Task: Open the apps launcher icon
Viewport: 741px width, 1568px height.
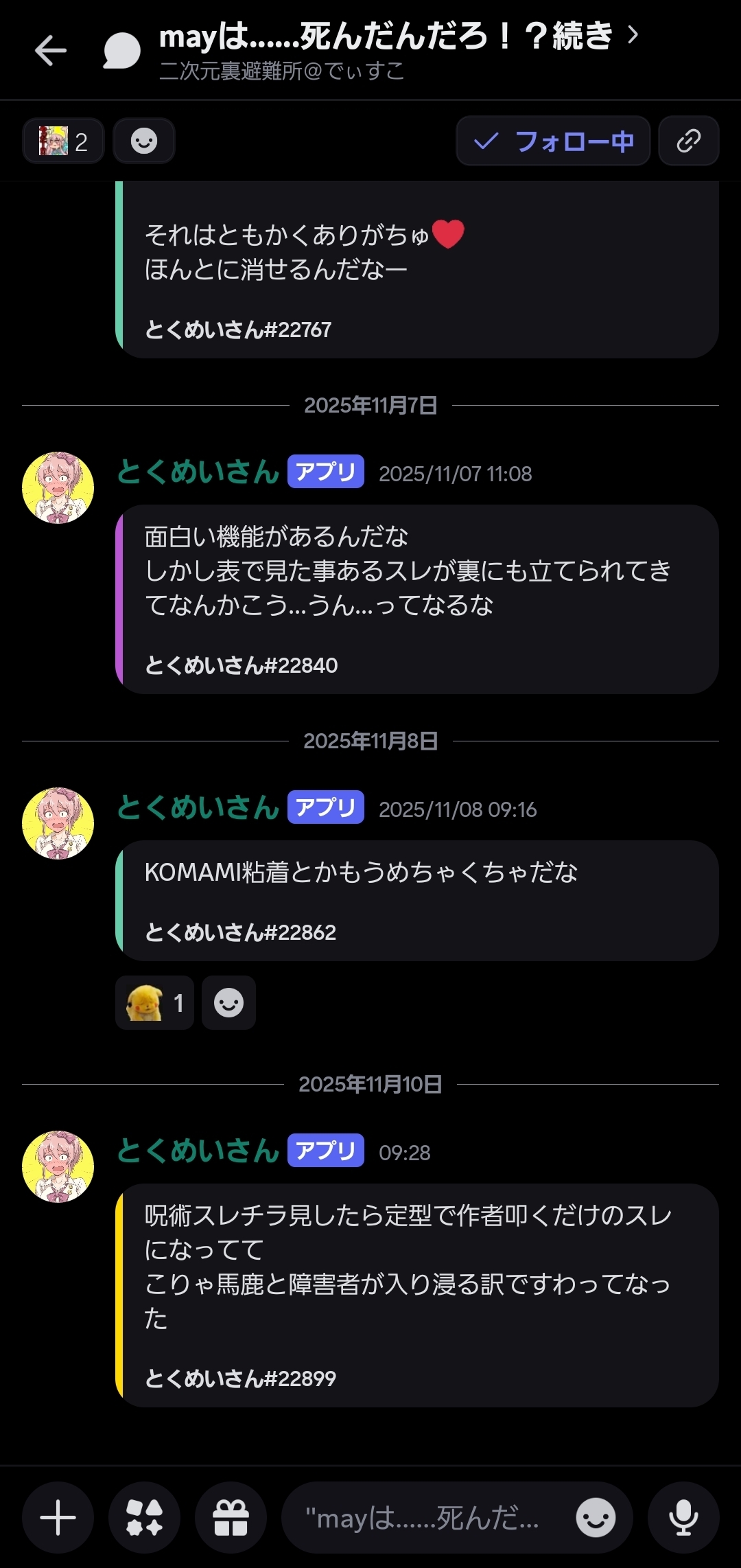Action: (x=144, y=1518)
